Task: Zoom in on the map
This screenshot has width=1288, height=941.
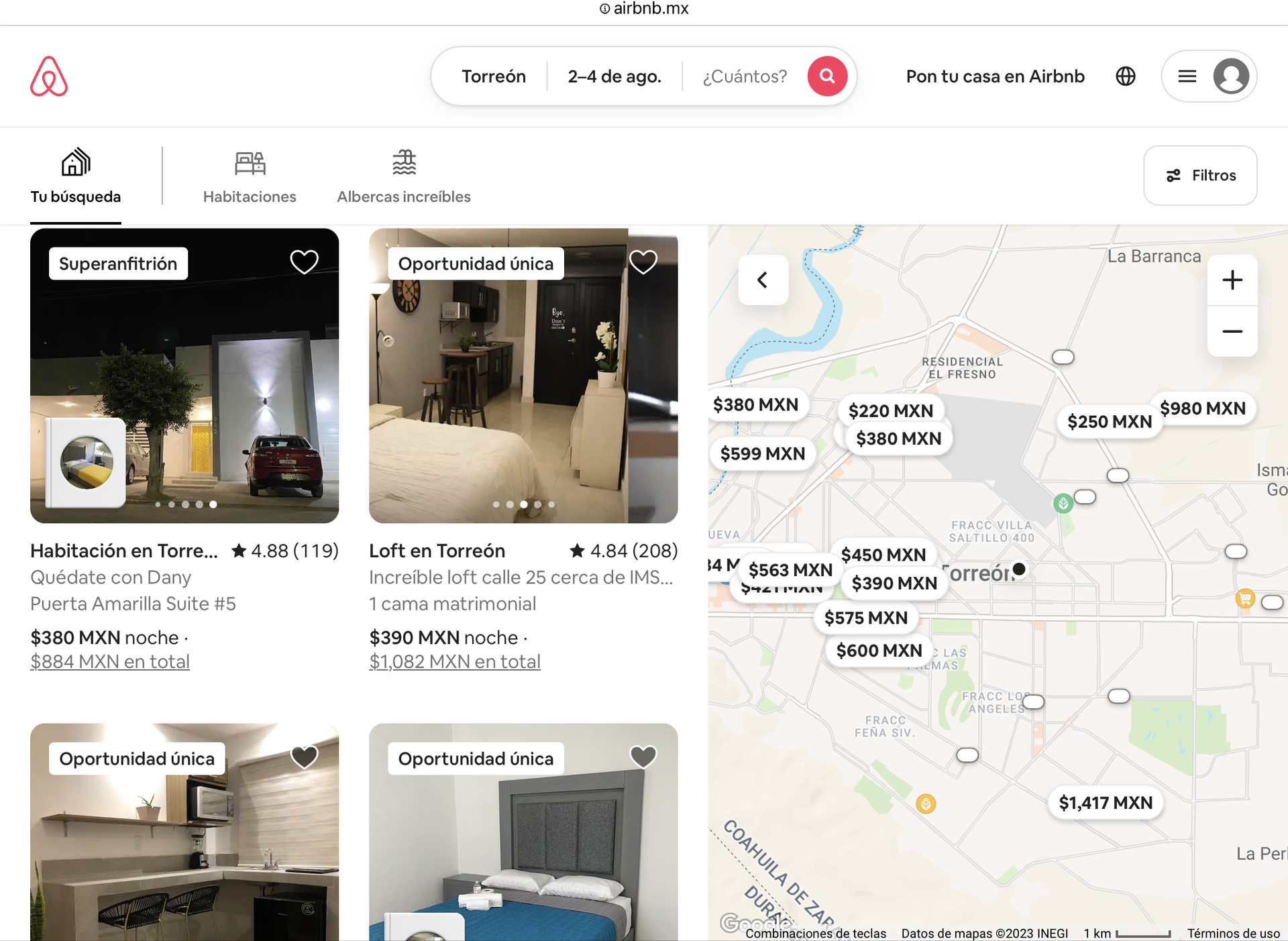Action: (1232, 280)
